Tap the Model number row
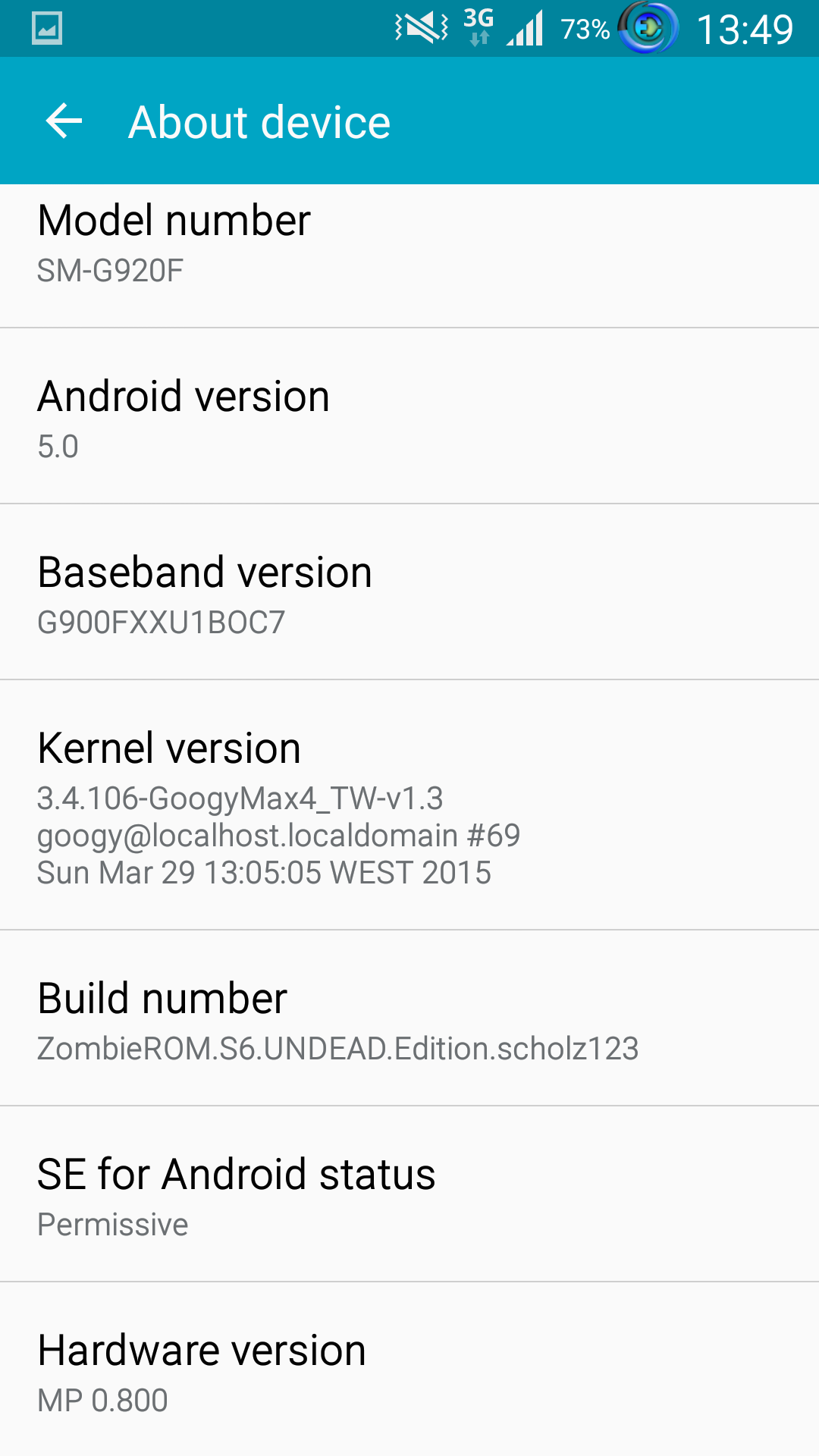This screenshot has height=1456, width=819. [409, 256]
